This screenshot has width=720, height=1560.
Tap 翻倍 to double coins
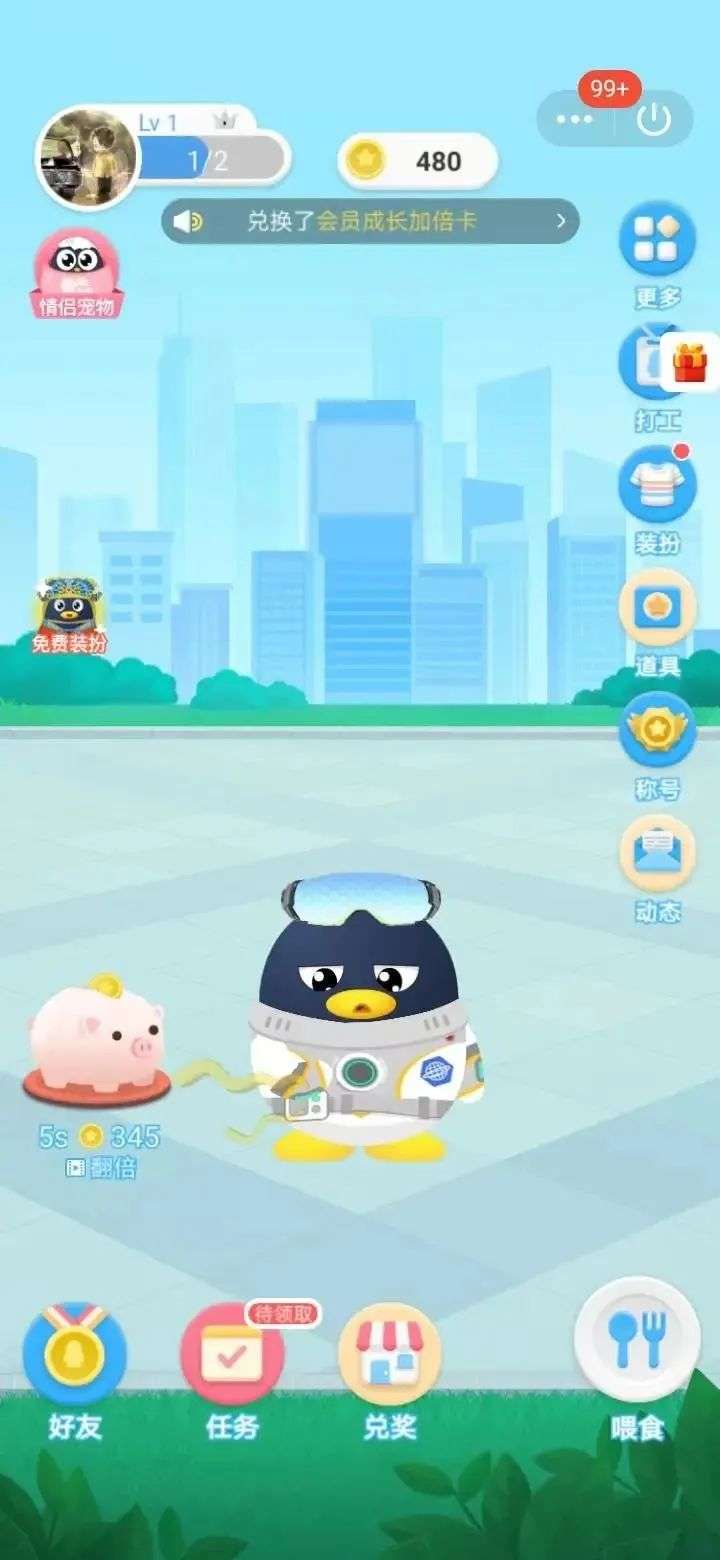[x=103, y=1167]
